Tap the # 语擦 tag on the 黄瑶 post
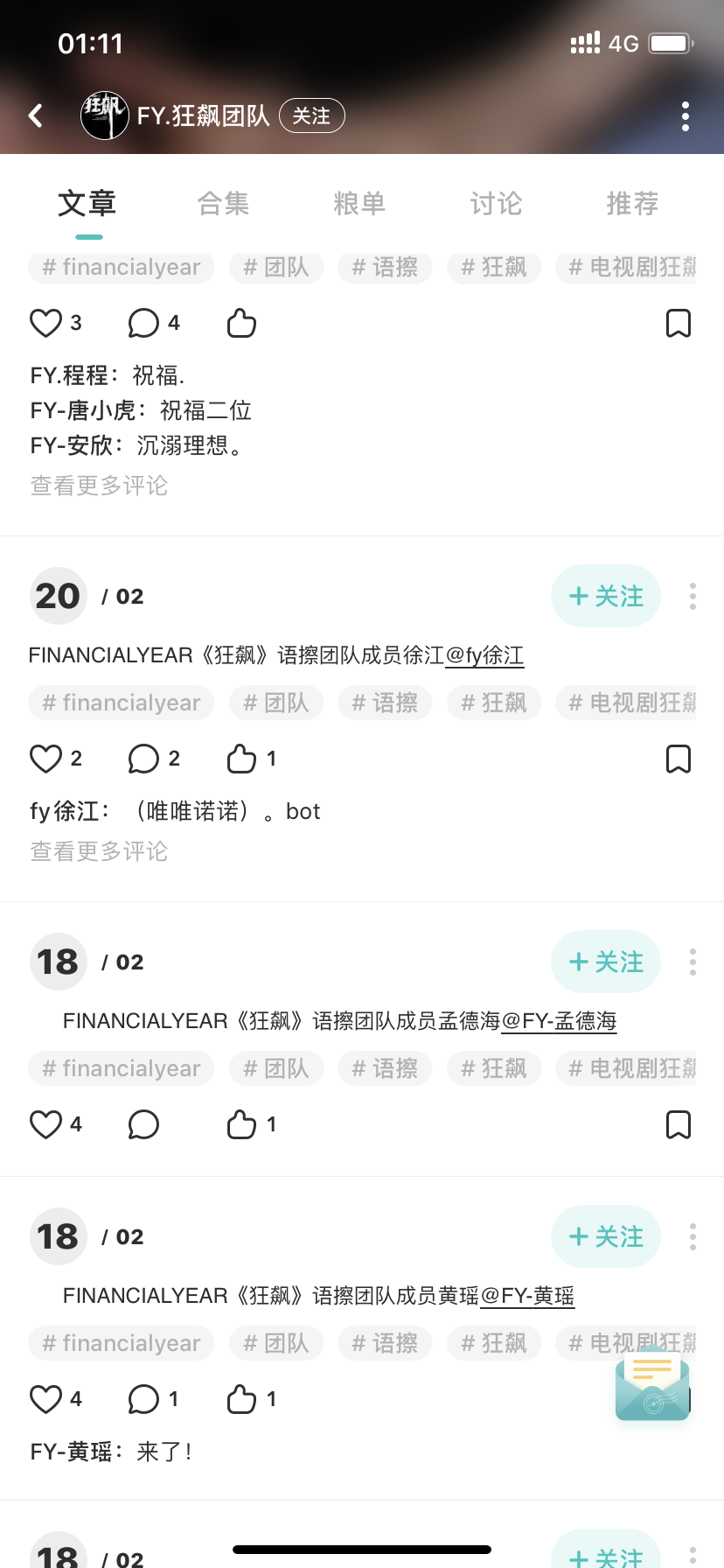The width and height of the screenshot is (724, 1568). [x=385, y=1343]
